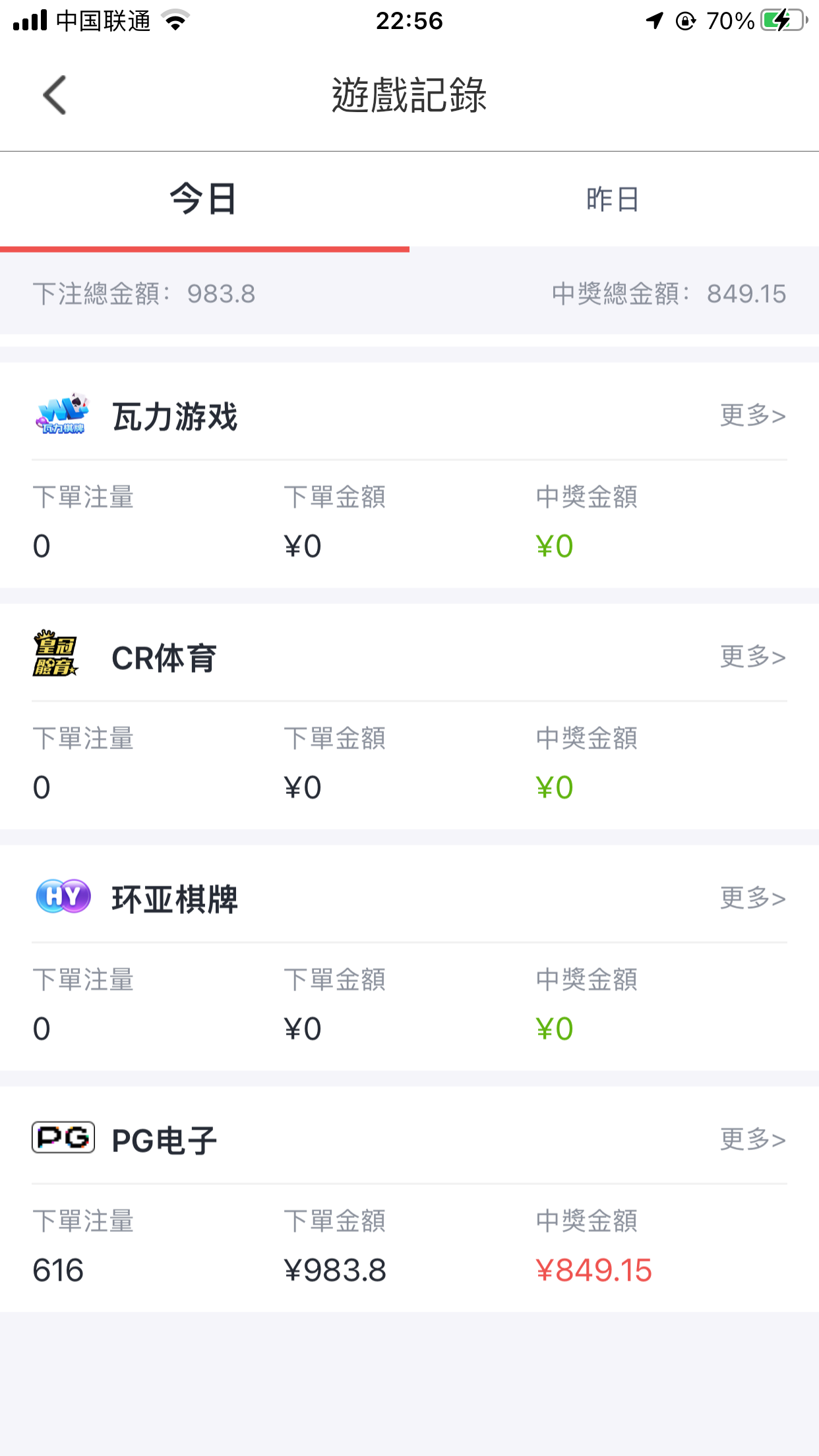The image size is (819, 1456).
Task: Open 更多 for CR体育
Action: tap(752, 657)
